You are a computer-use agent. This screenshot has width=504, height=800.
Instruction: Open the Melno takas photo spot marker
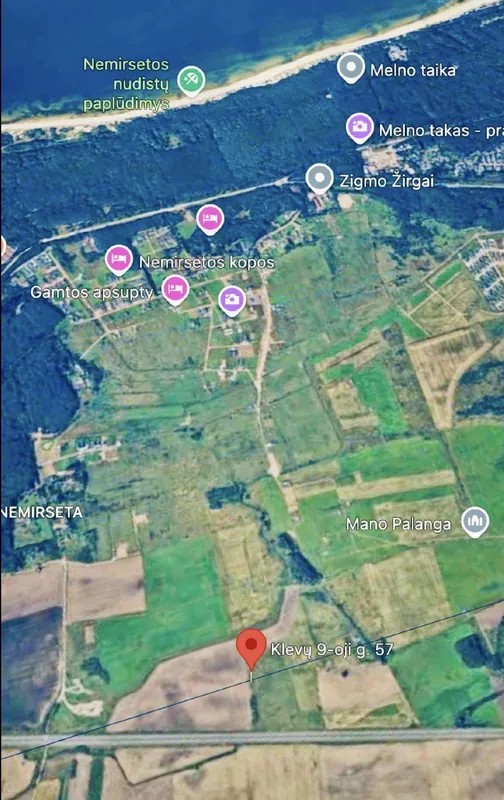coord(360,128)
